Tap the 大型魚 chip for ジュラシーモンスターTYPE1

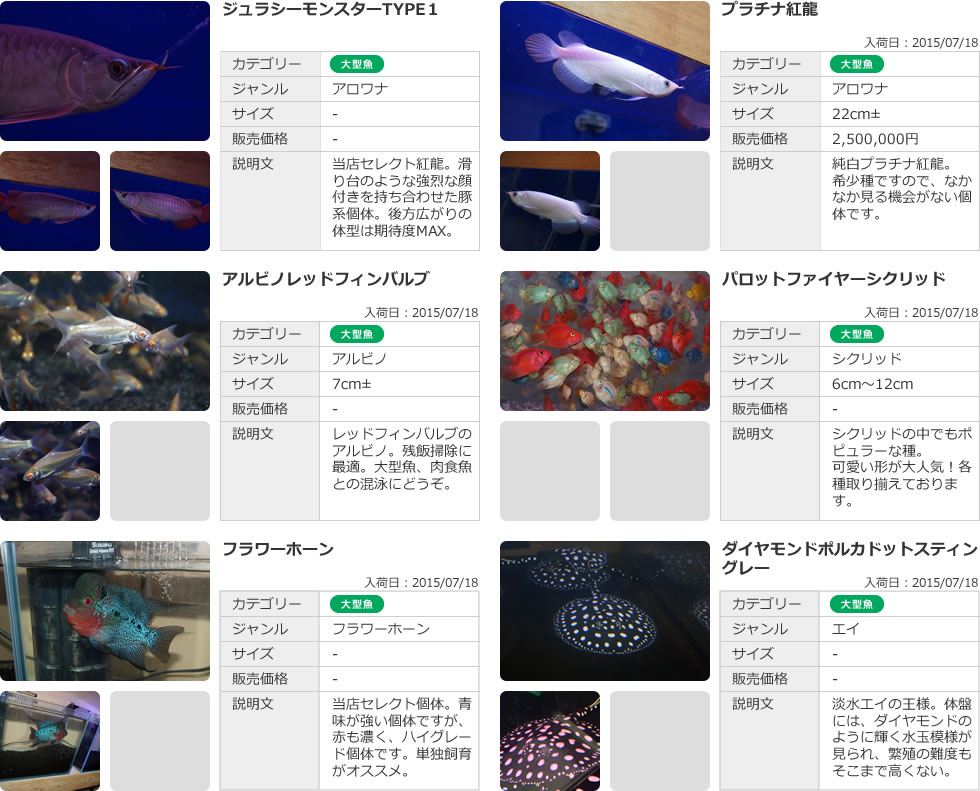(356, 64)
